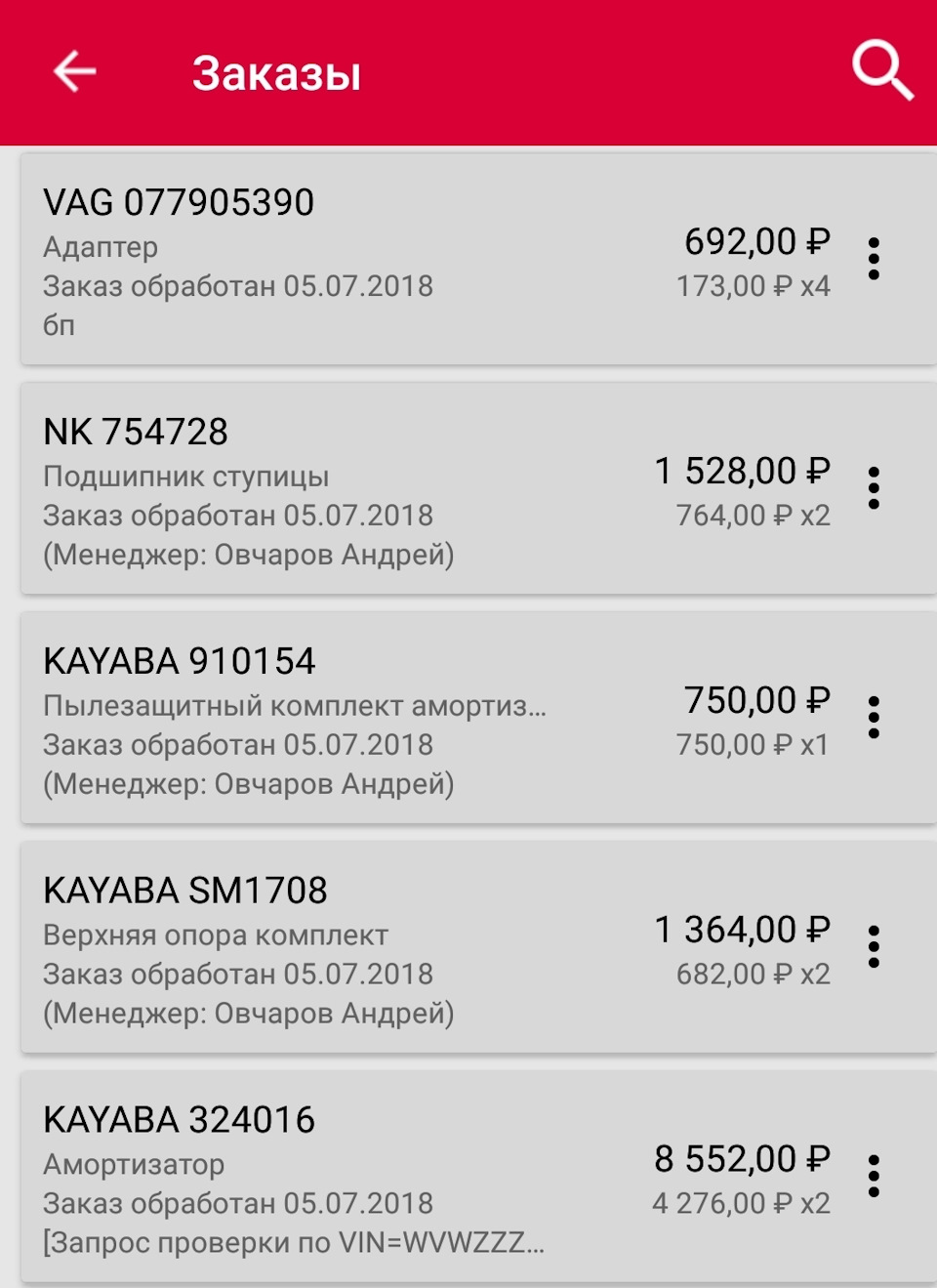
Task: Tap the overflow menu for KAYABA 910154
Action: pyautogui.click(x=873, y=717)
